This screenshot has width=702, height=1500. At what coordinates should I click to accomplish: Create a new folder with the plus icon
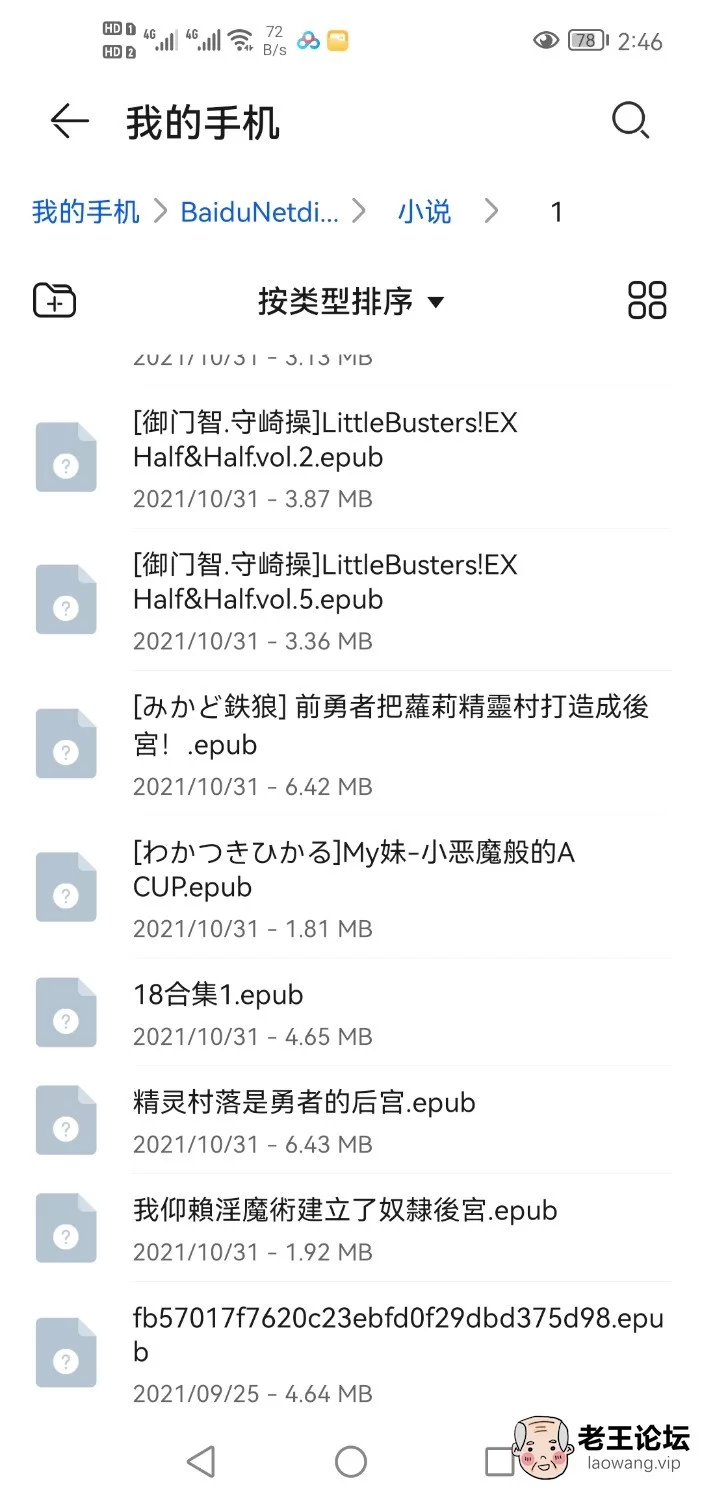pyautogui.click(x=55, y=300)
